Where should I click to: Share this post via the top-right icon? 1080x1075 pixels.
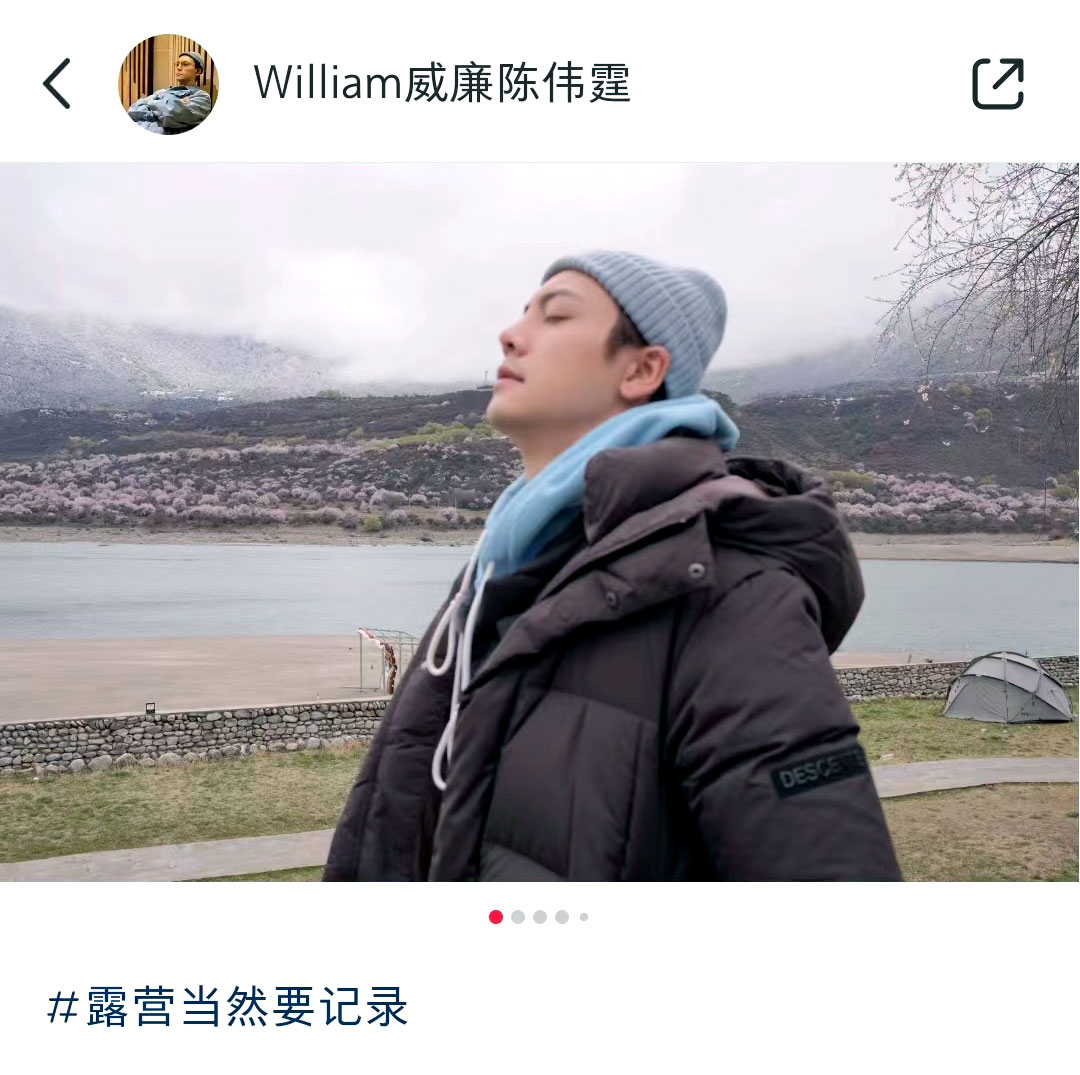[998, 84]
